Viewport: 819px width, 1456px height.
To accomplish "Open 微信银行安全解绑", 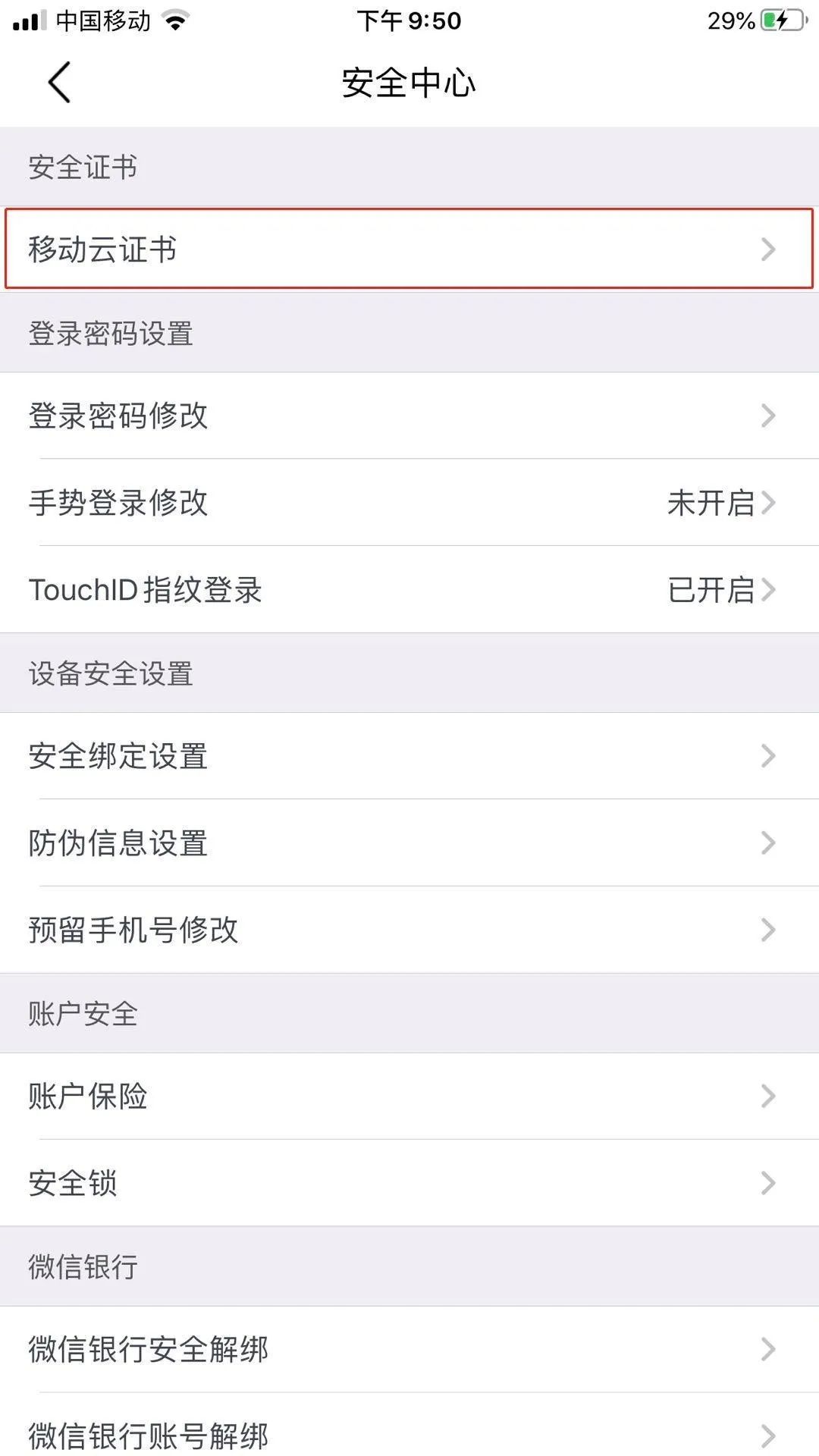I will [409, 1349].
